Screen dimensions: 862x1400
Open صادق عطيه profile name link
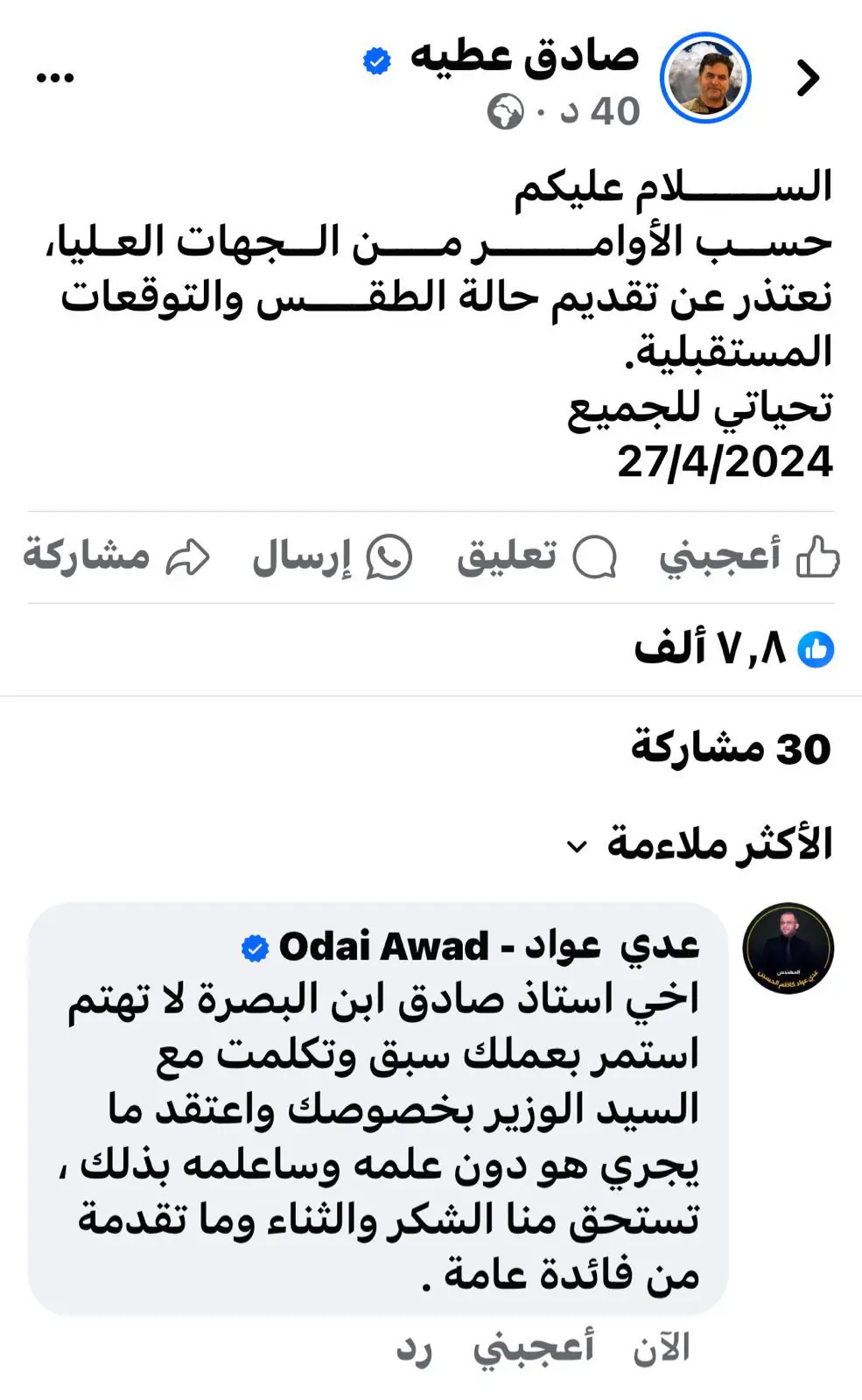point(523,58)
